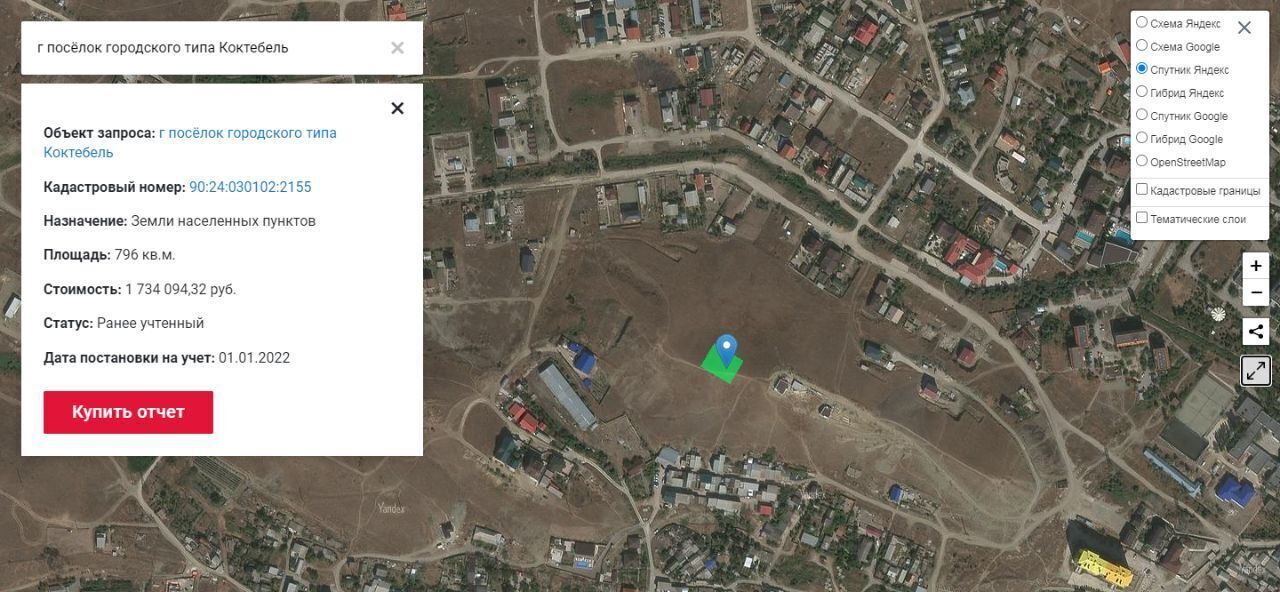1280x592 pixels.
Task: Choose the OpenStreetMap layer
Action: pyautogui.click(x=1142, y=161)
